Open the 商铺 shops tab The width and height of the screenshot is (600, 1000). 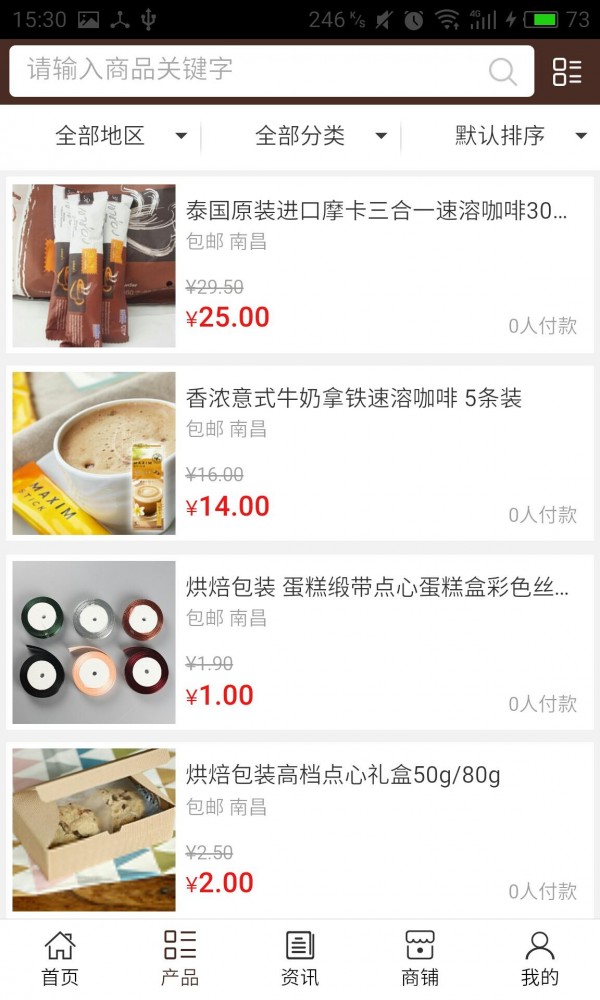[420, 959]
